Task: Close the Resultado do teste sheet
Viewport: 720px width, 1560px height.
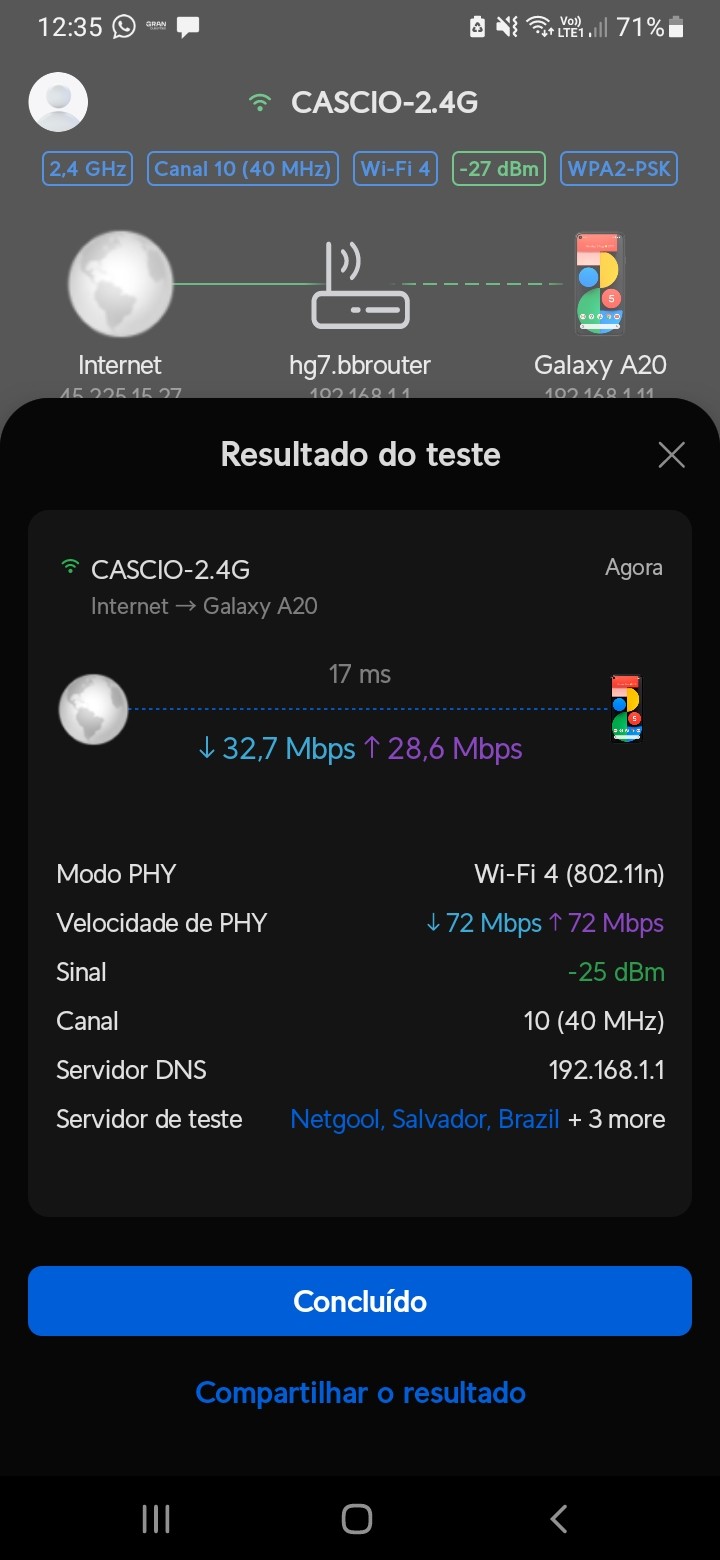Action: point(672,455)
